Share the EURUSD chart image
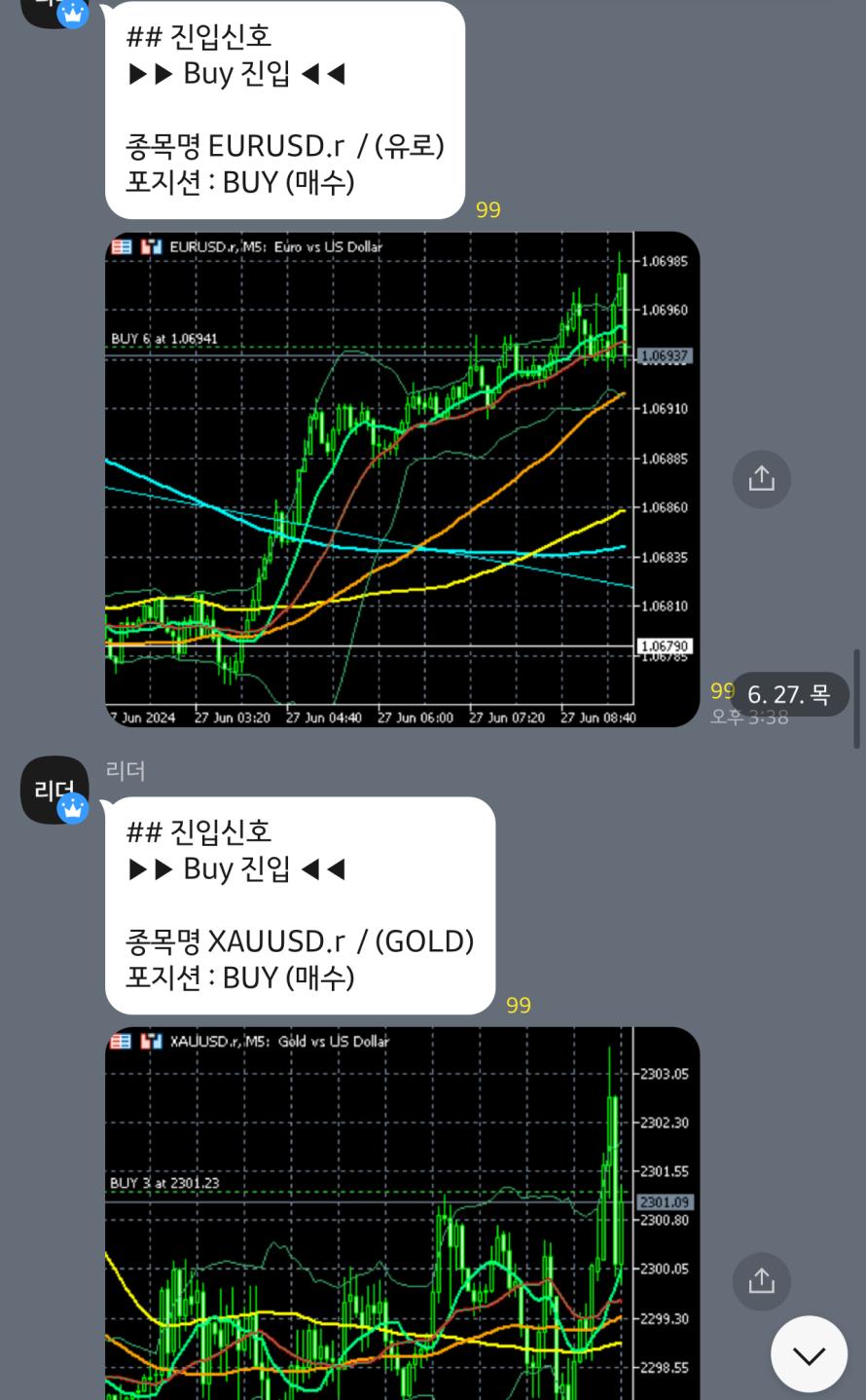Viewport: 866px width, 1400px height. point(761,479)
